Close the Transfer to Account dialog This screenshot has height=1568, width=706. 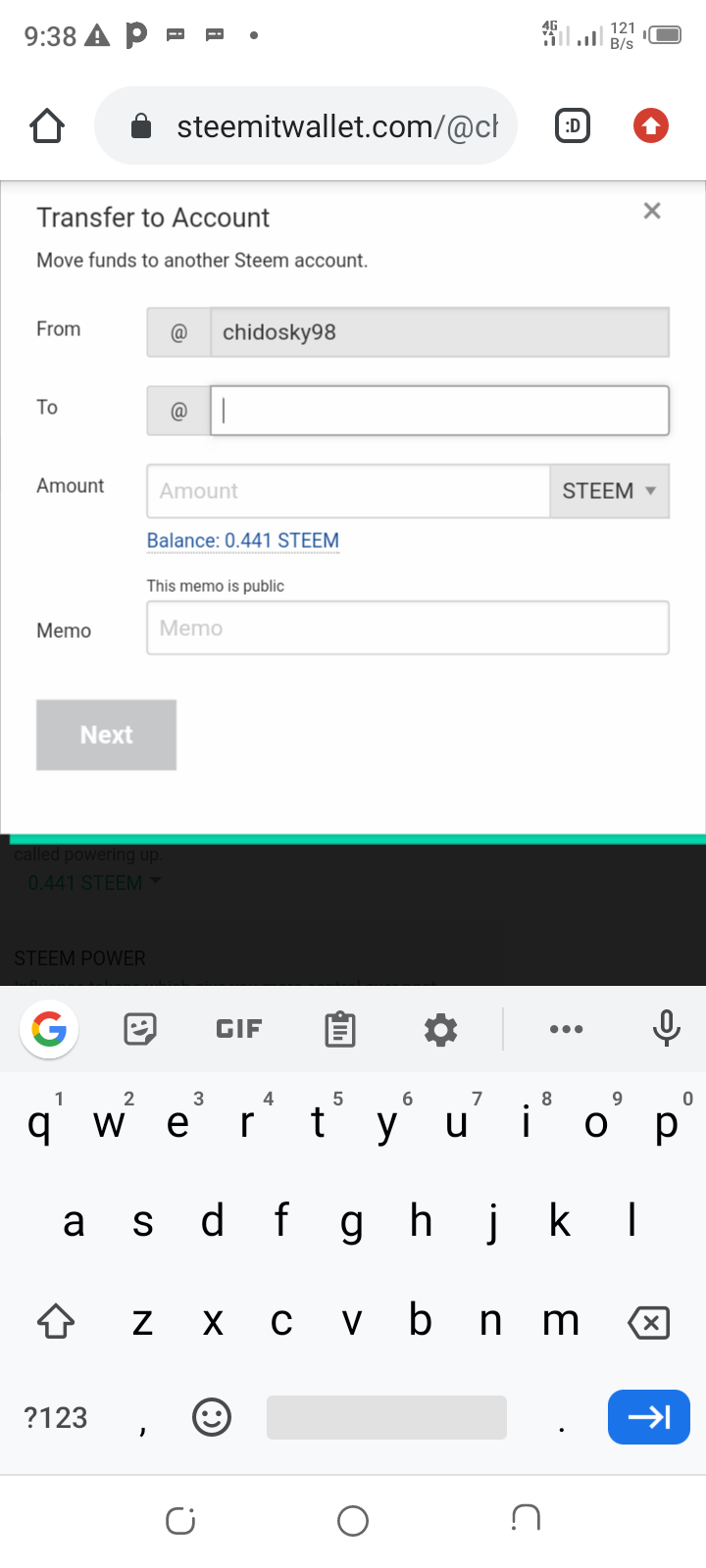[x=652, y=211]
